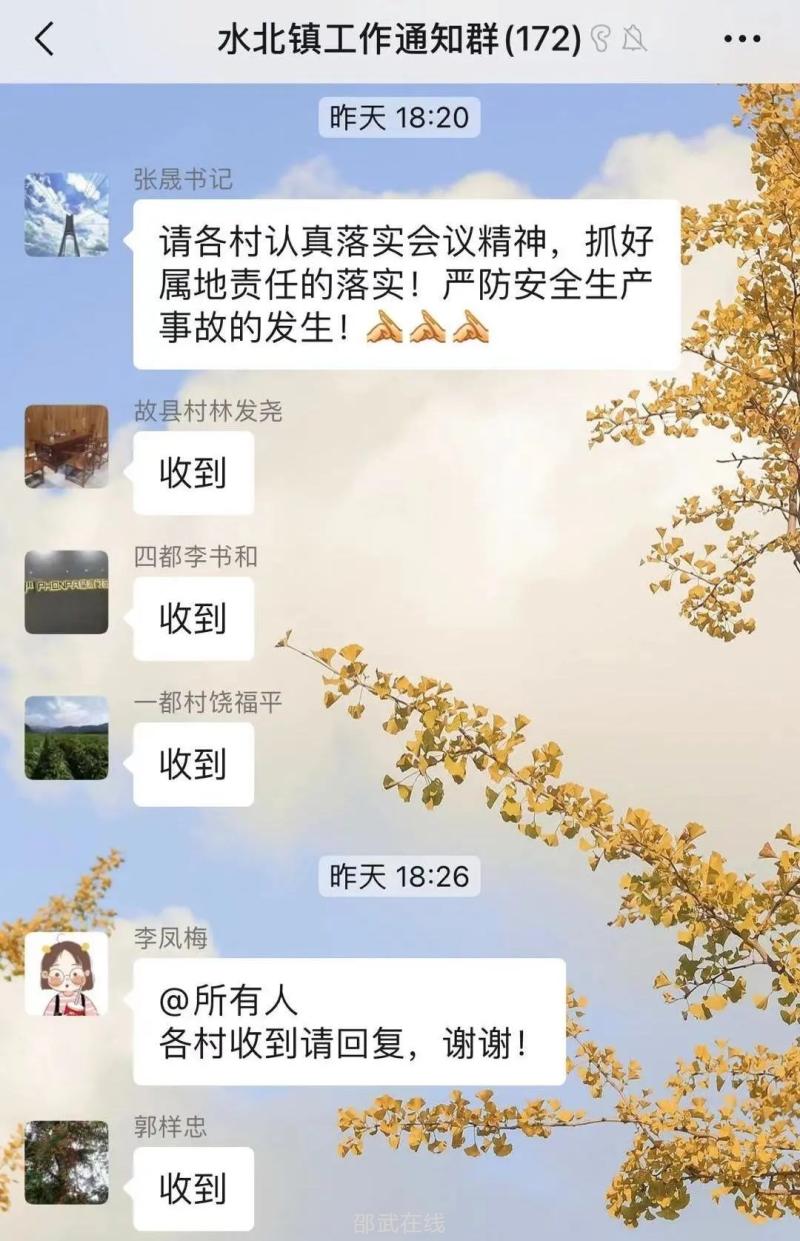View 四都李书和's profile picture
The height and width of the screenshot is (1241, 800).
coord(67,592)
